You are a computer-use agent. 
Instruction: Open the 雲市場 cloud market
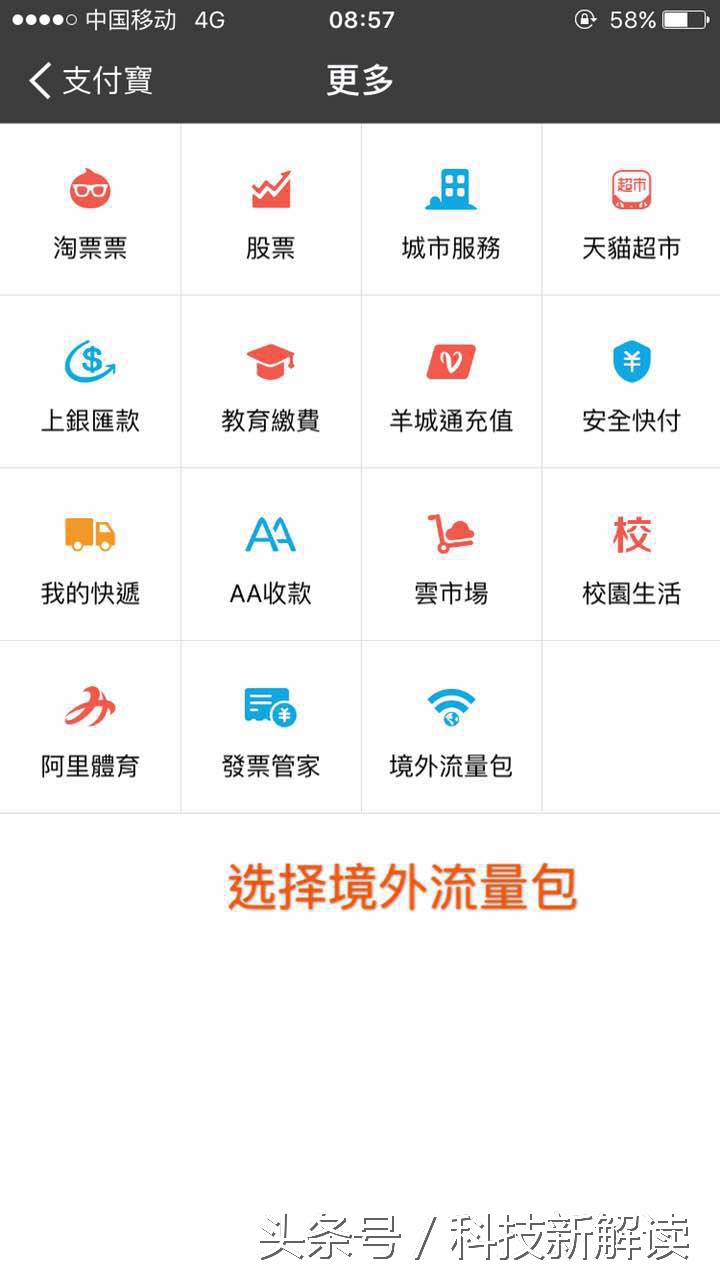[x=451, y=553]
